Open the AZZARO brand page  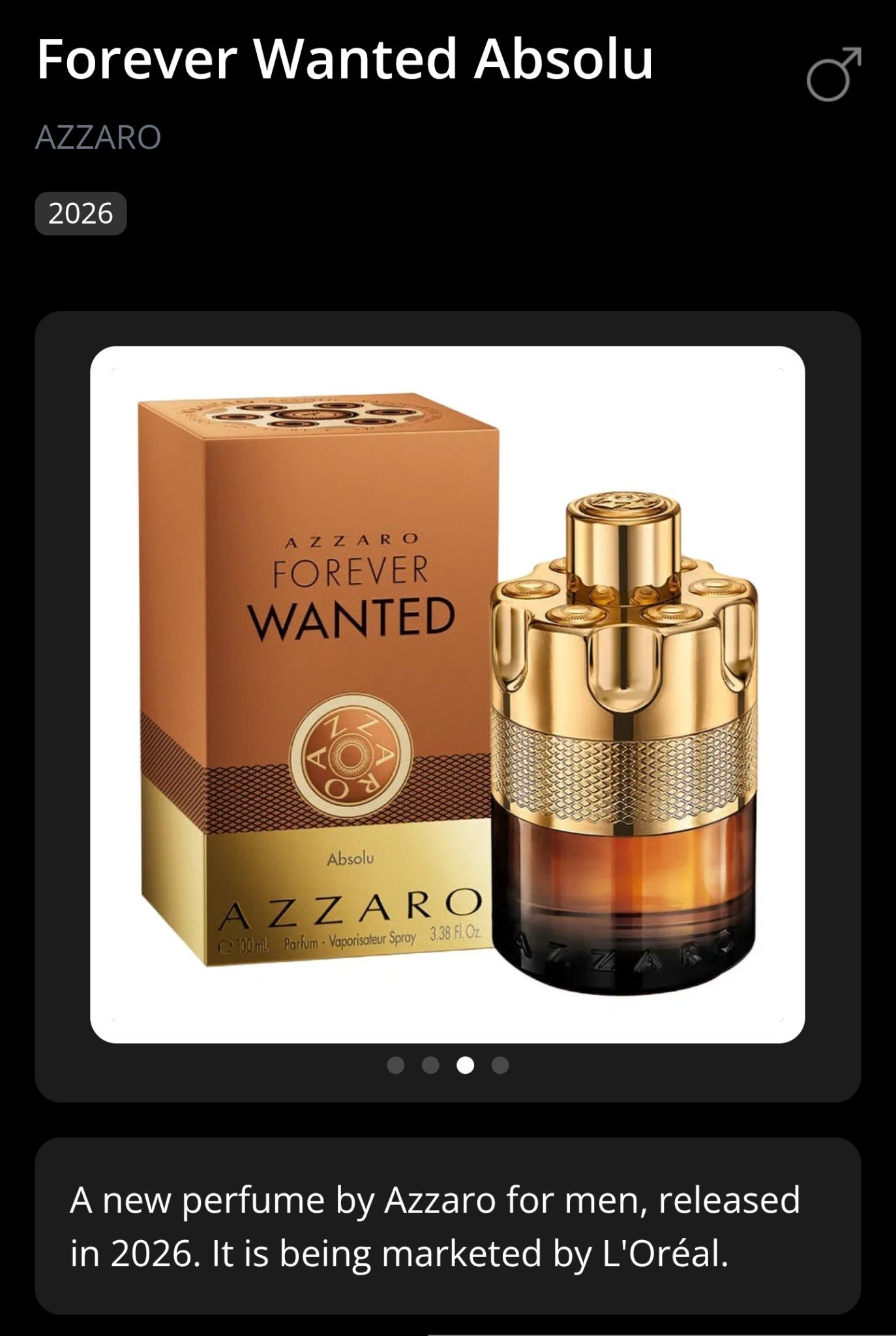pyautogui.click(x=98, y=137)
